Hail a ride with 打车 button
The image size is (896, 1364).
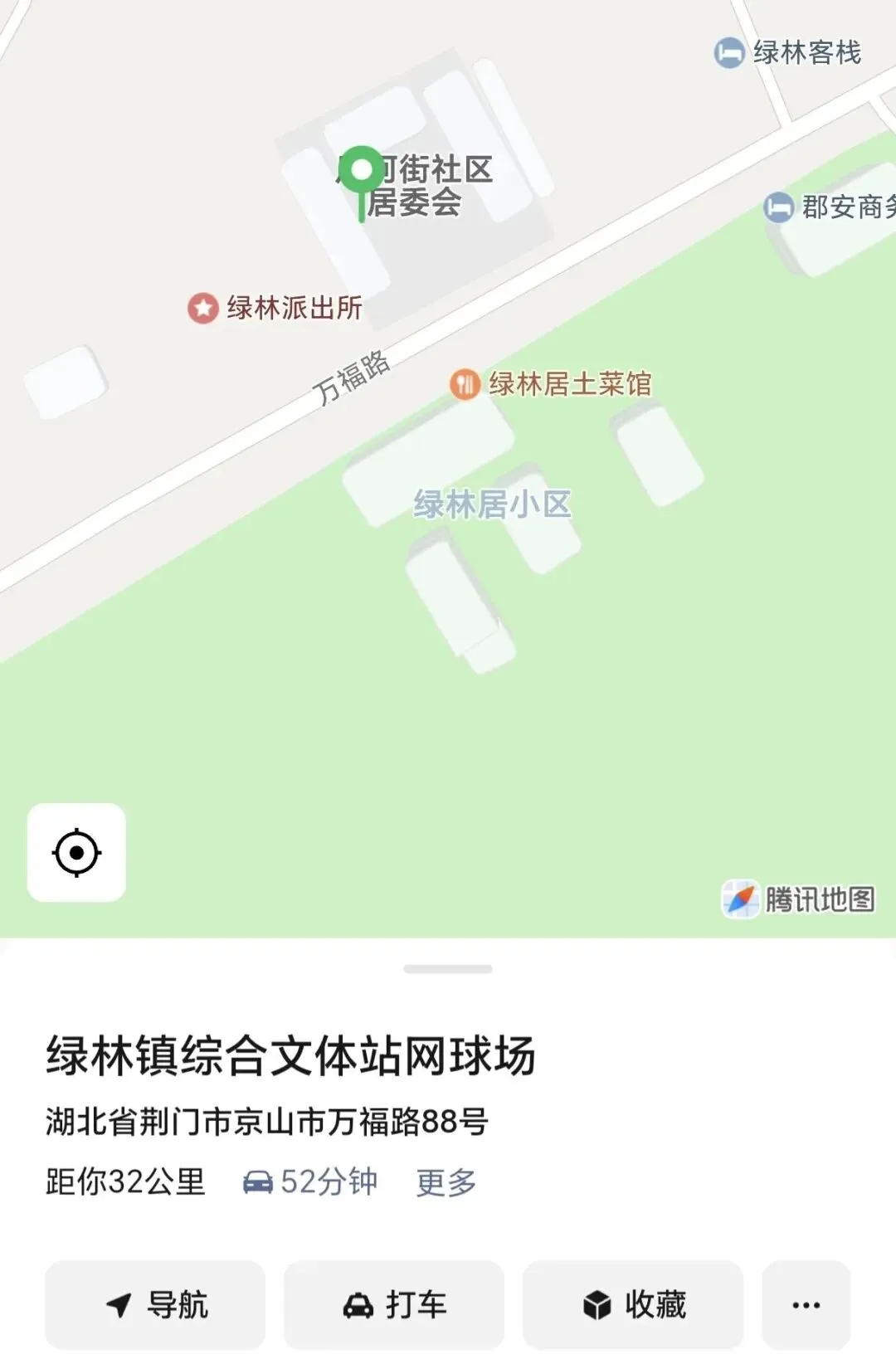[x=394, y=1304]
